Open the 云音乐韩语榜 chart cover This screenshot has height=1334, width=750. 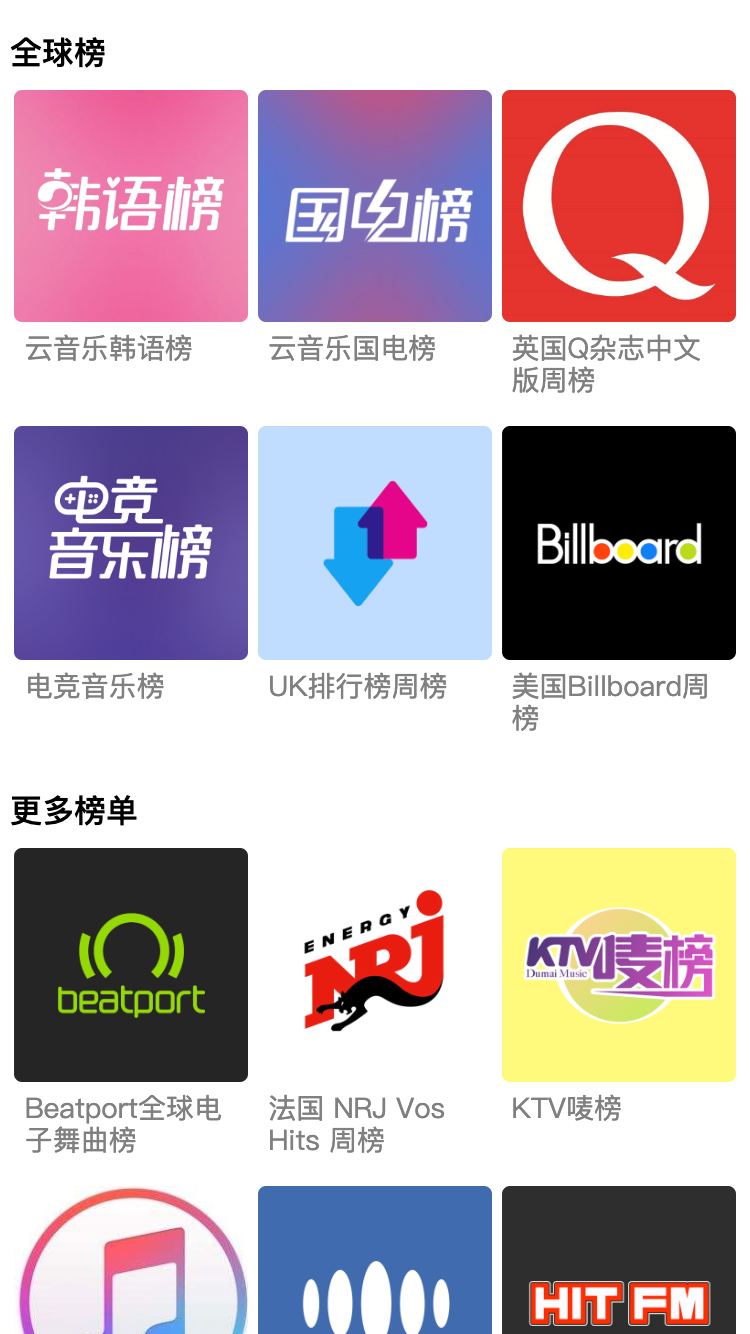point(130,205)
